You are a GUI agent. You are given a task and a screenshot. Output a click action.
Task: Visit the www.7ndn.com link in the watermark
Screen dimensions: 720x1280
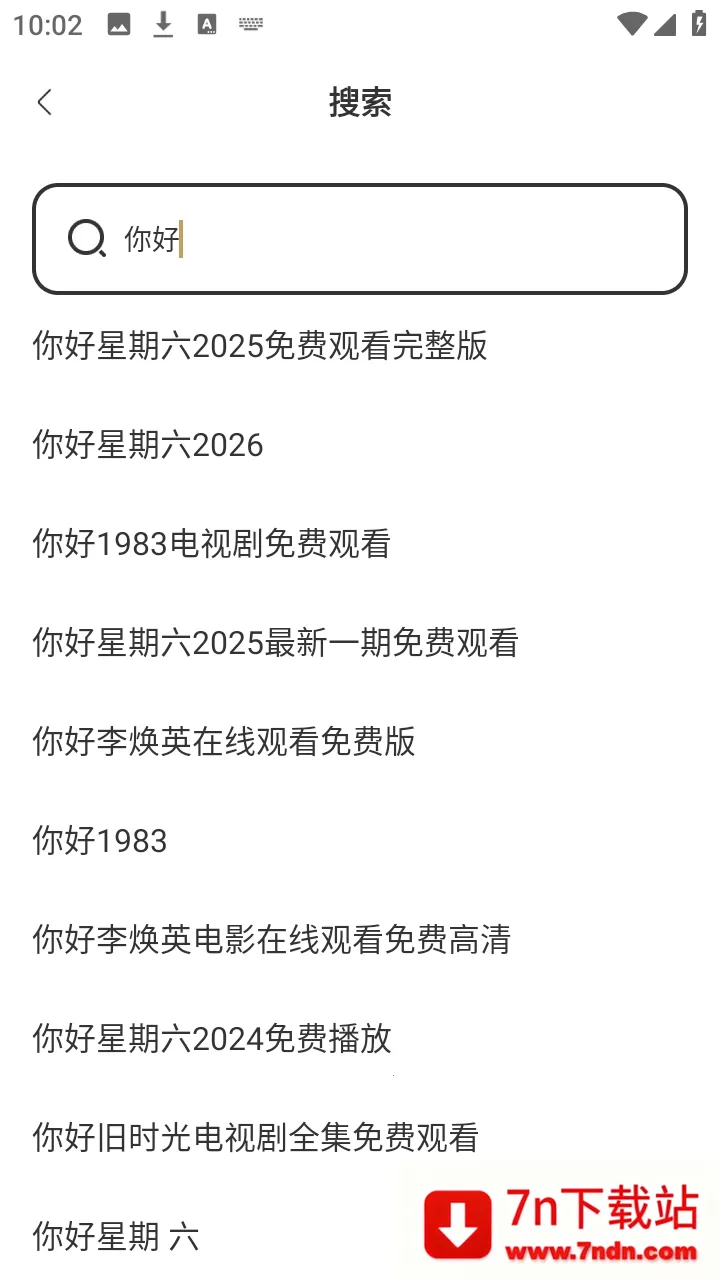tap(601, 1252)
